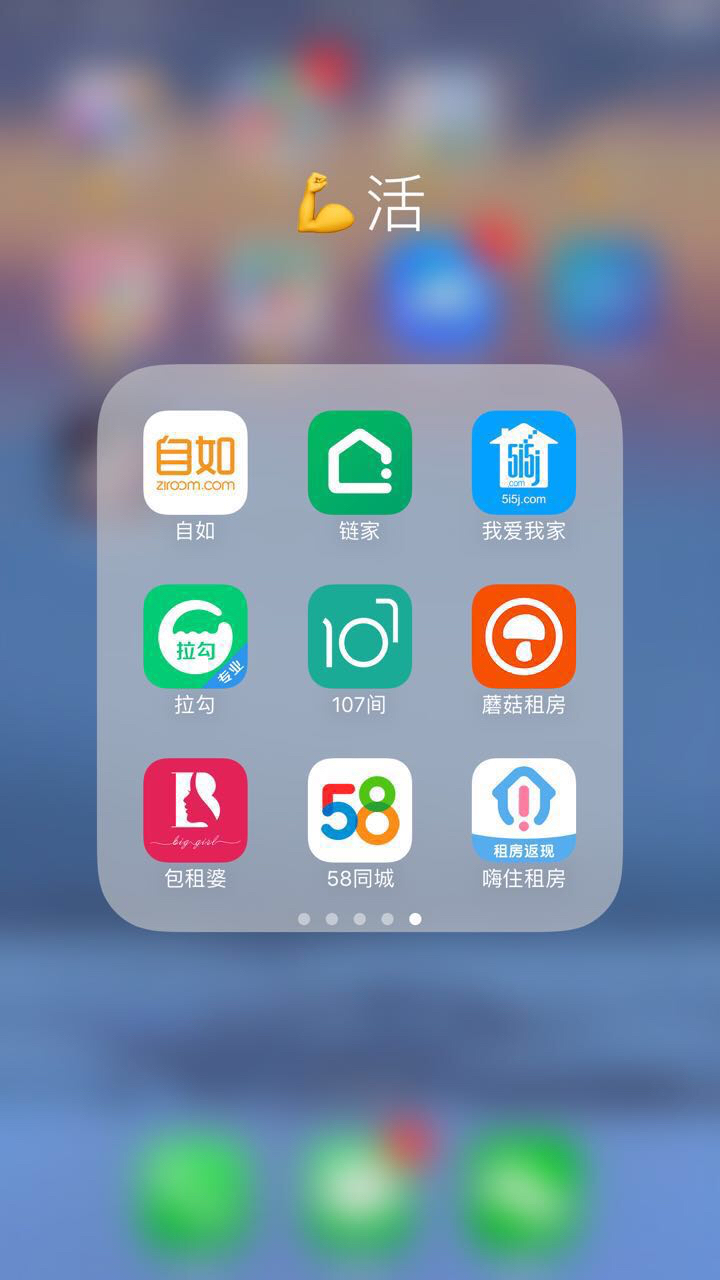
Task: Launch the 拉勾 app
Action: [x=195, y=636]
